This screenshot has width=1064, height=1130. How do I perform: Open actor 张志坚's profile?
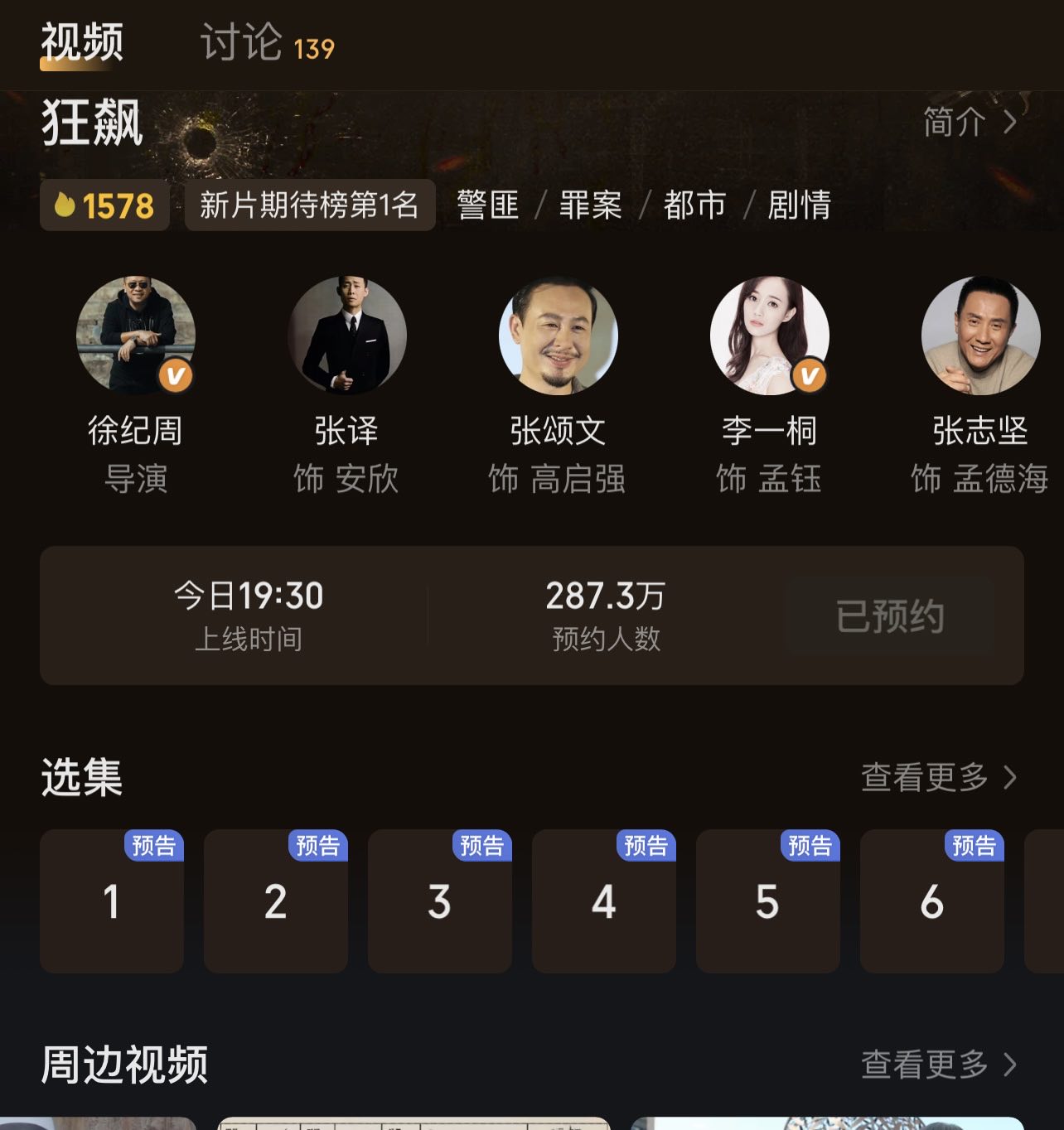point(980,336)
